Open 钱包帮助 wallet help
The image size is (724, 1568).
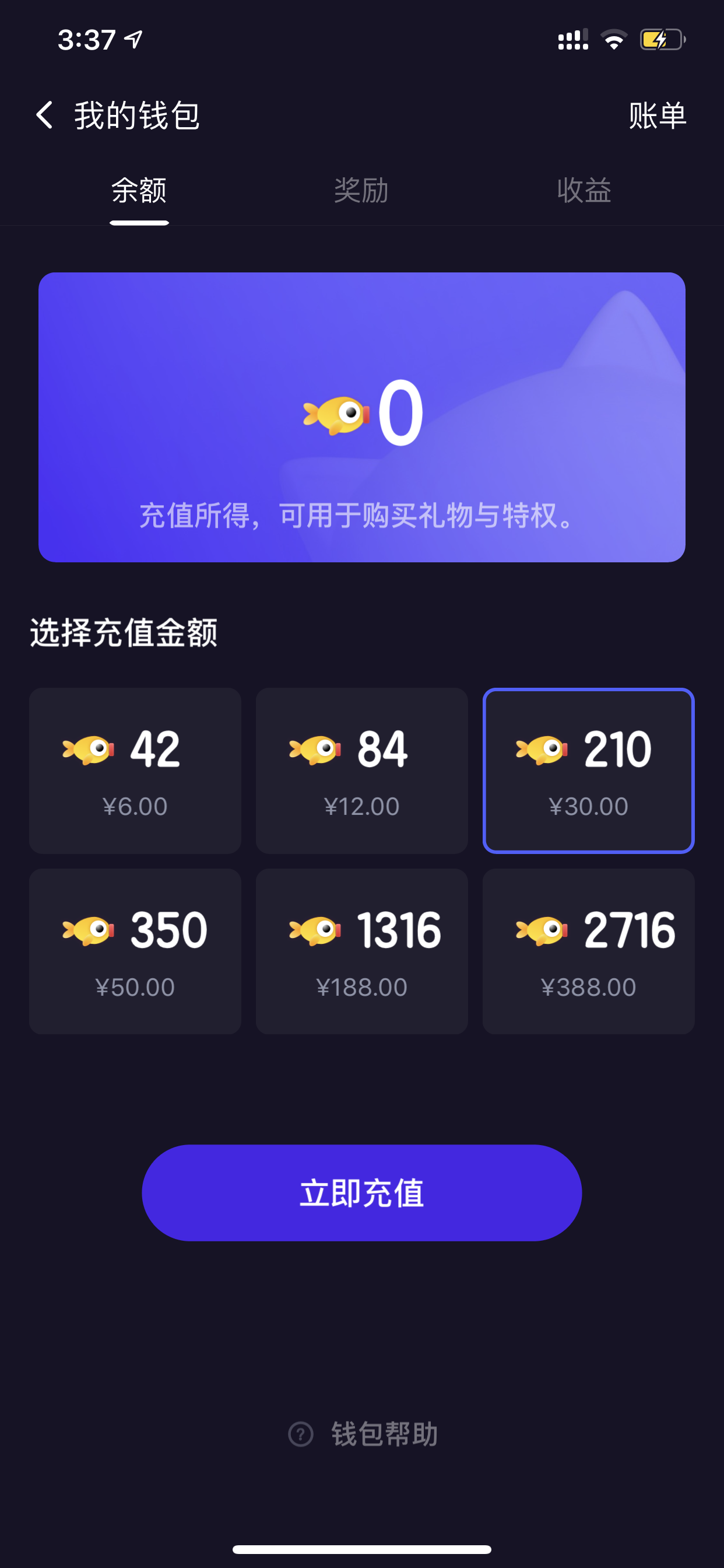point(363,1434)
